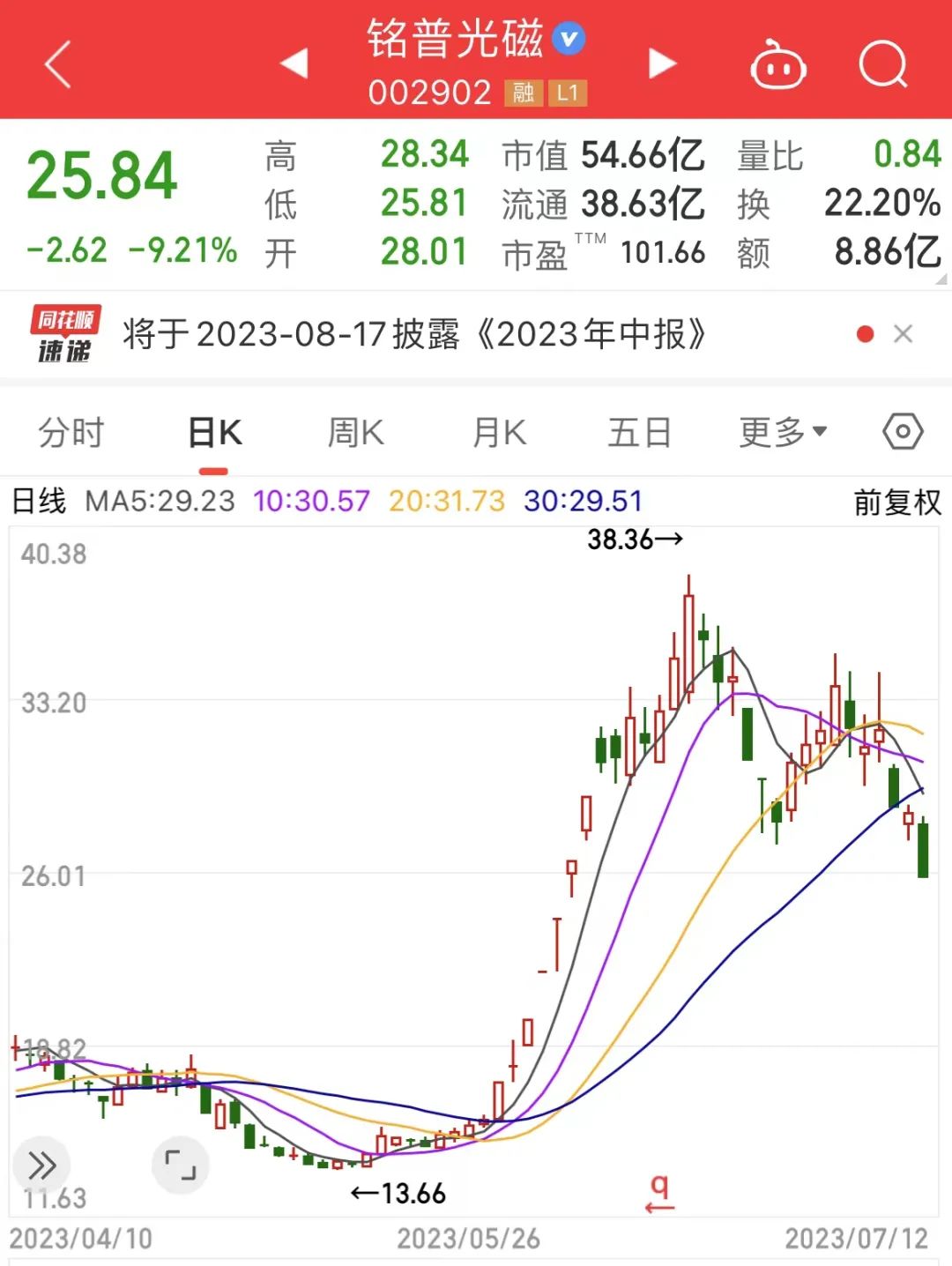Open the 2023 interim report disclosure notice
Image resolution: width=952 pixels, height=1266 pixels.
pos(414,335)
